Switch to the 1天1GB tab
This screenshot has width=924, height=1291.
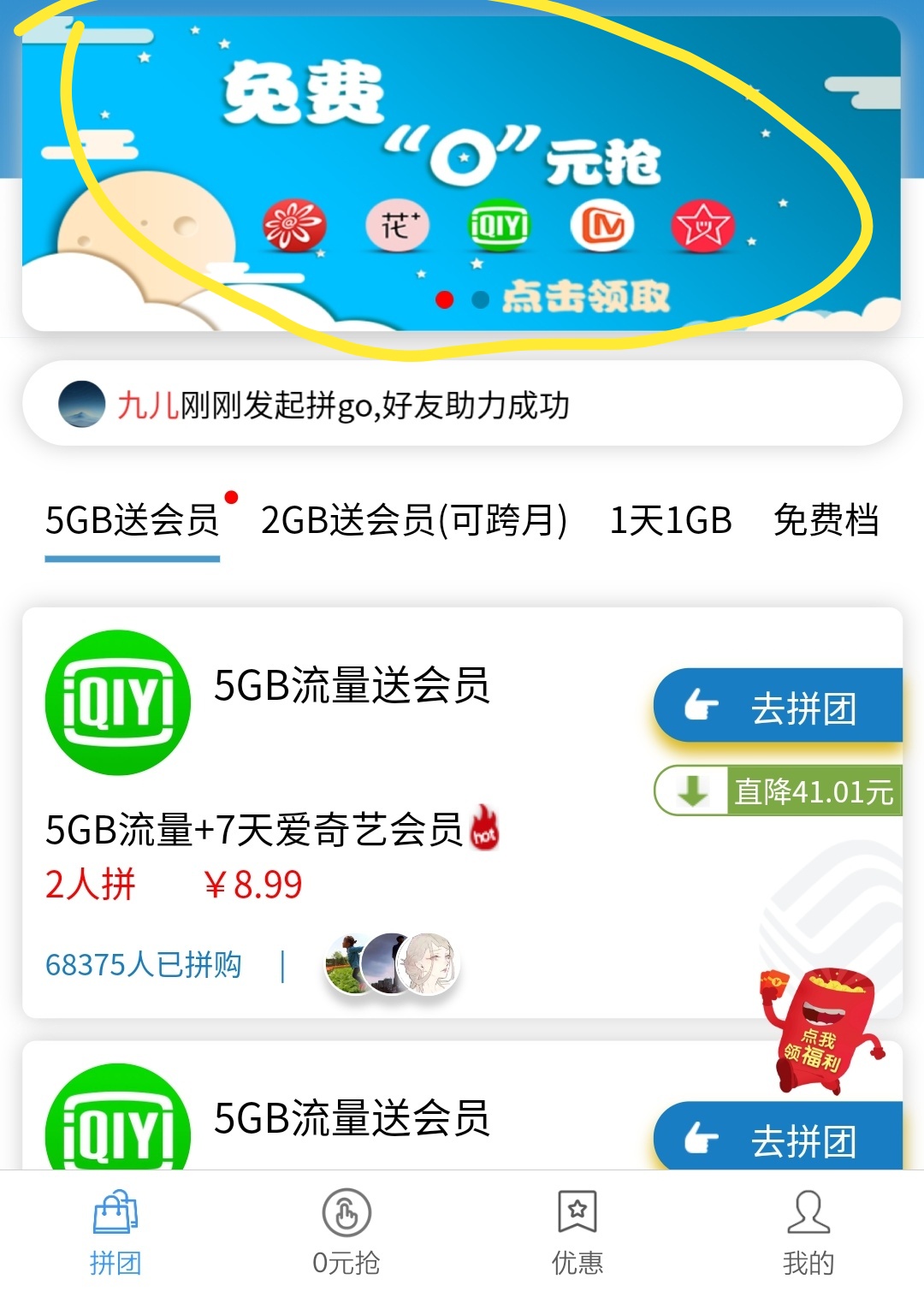(x=670, y=520)
